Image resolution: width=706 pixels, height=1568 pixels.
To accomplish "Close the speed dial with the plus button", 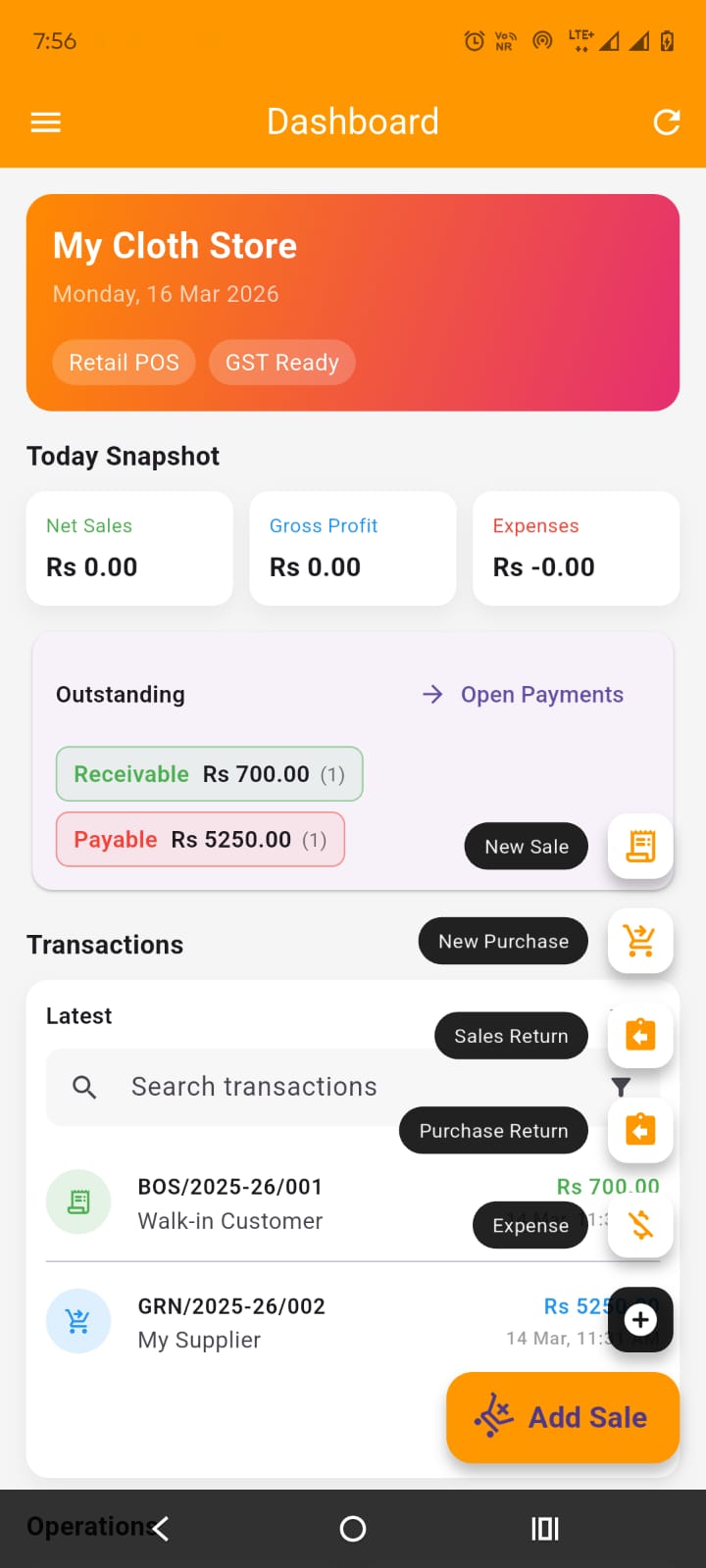I will (x=640, y=1319).
